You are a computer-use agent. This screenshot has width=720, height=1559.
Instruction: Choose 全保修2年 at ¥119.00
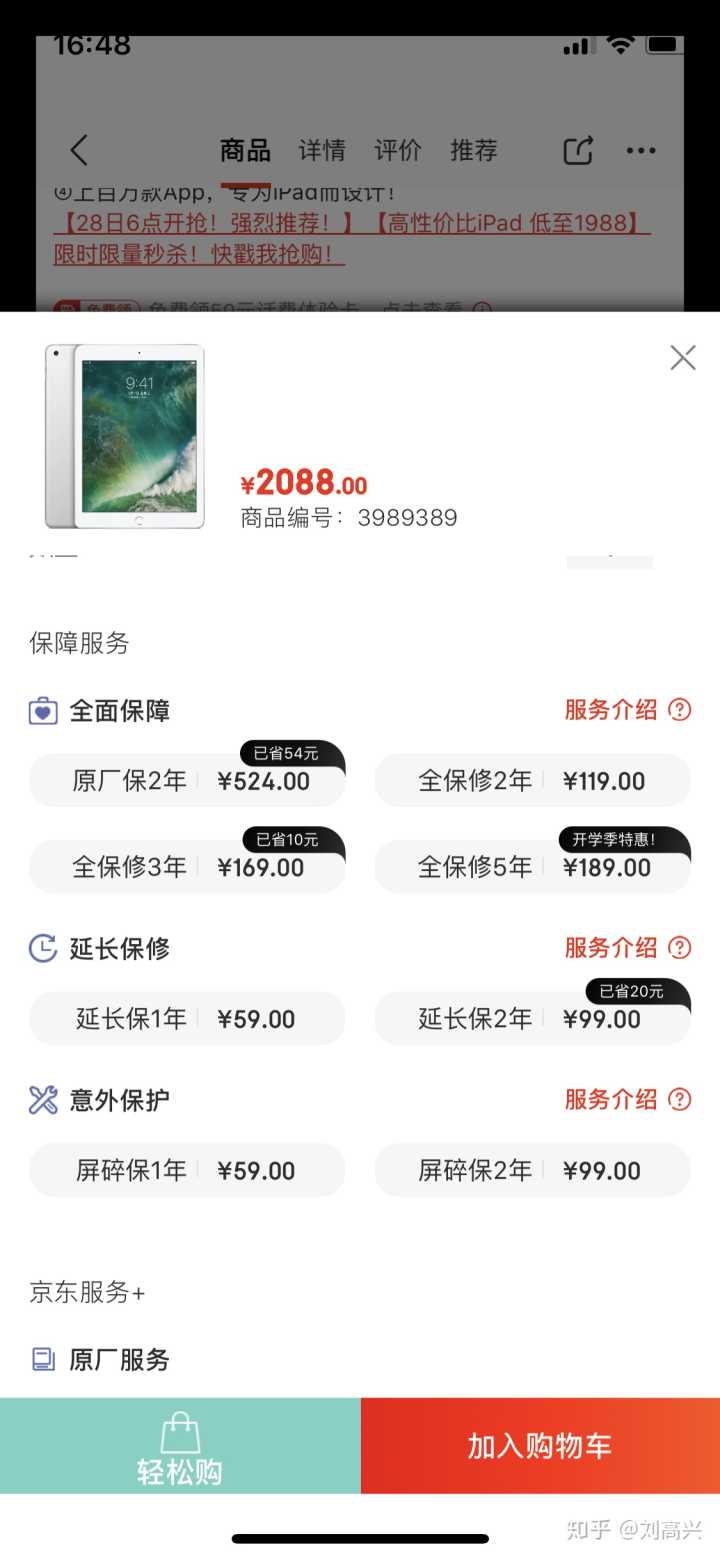pyautogui.click(x=532, y=781)
